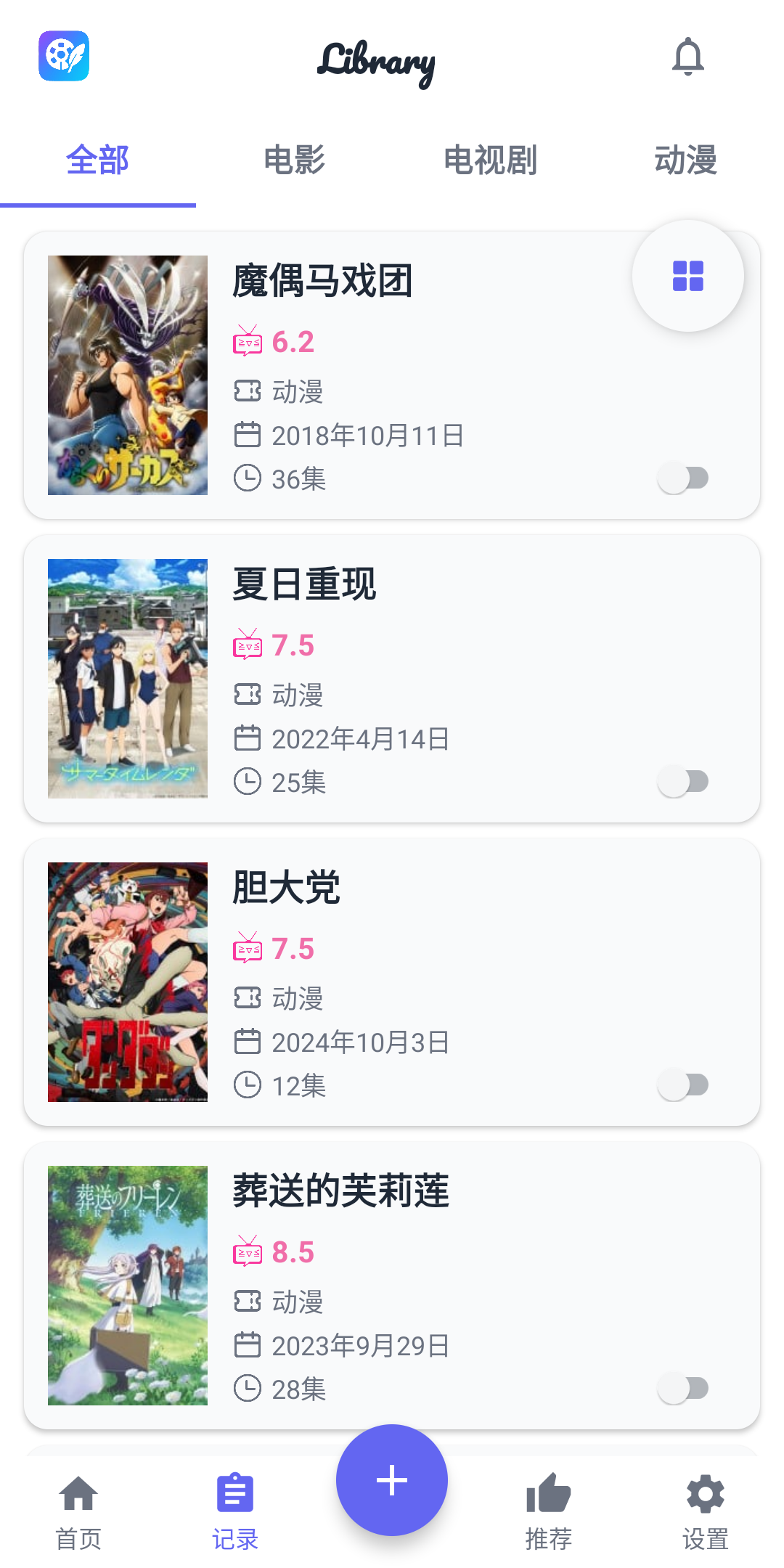Open the 夏日重现 card
Image resolution: width=784 pixels, height=1568 pixels.
point(392,678)
